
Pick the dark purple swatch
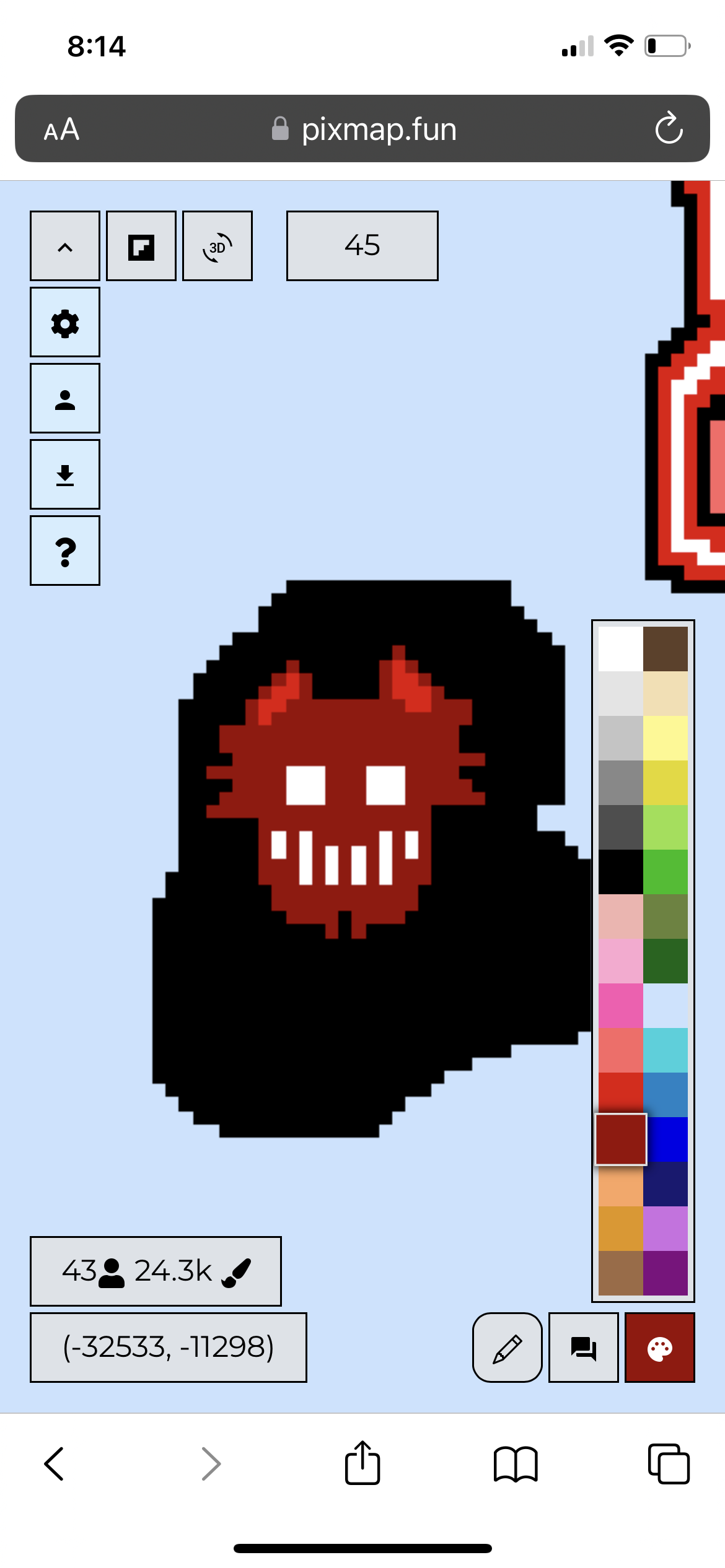pyautogui.click(x=666, y=1273)
